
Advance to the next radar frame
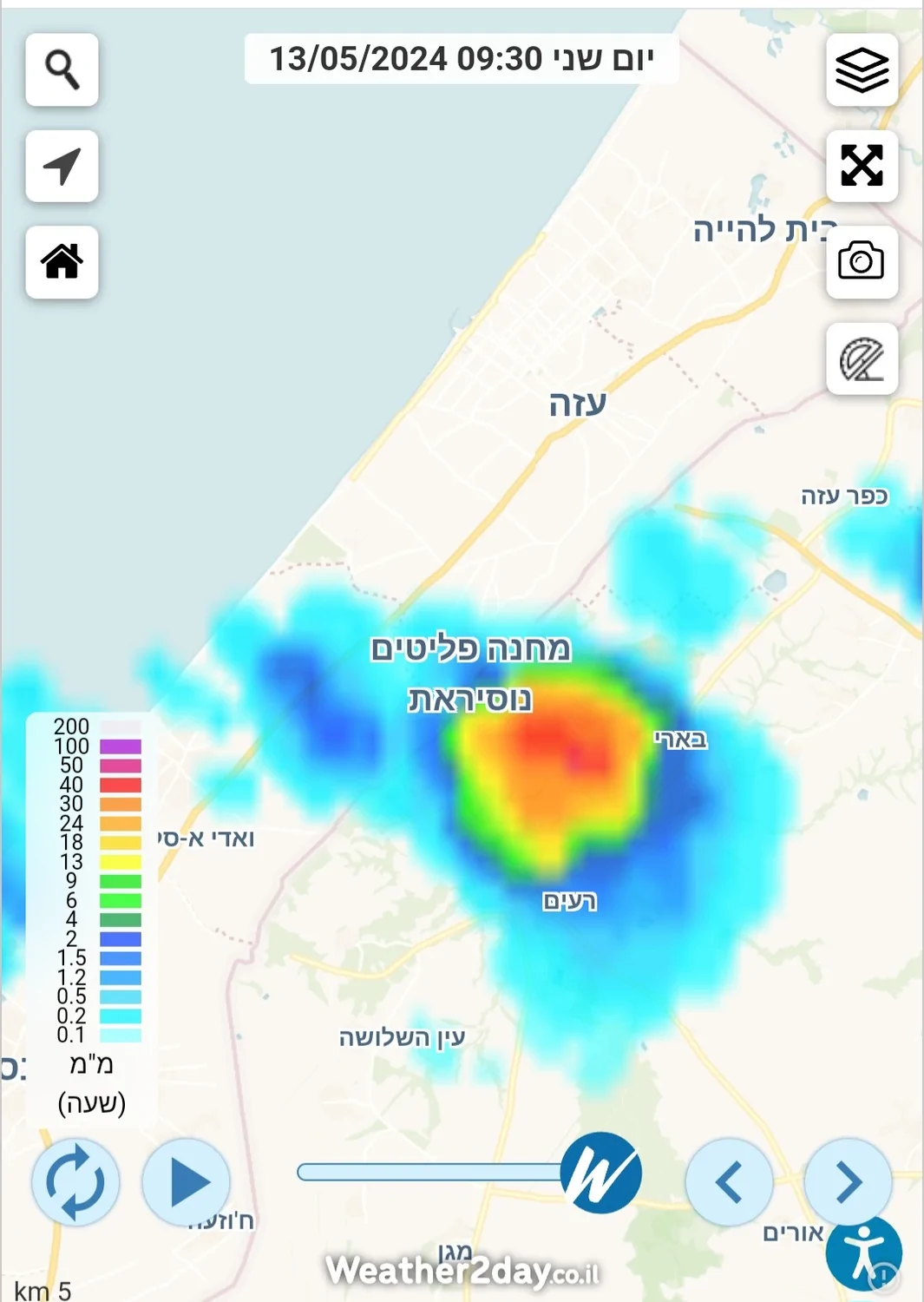coord(848,1182)
